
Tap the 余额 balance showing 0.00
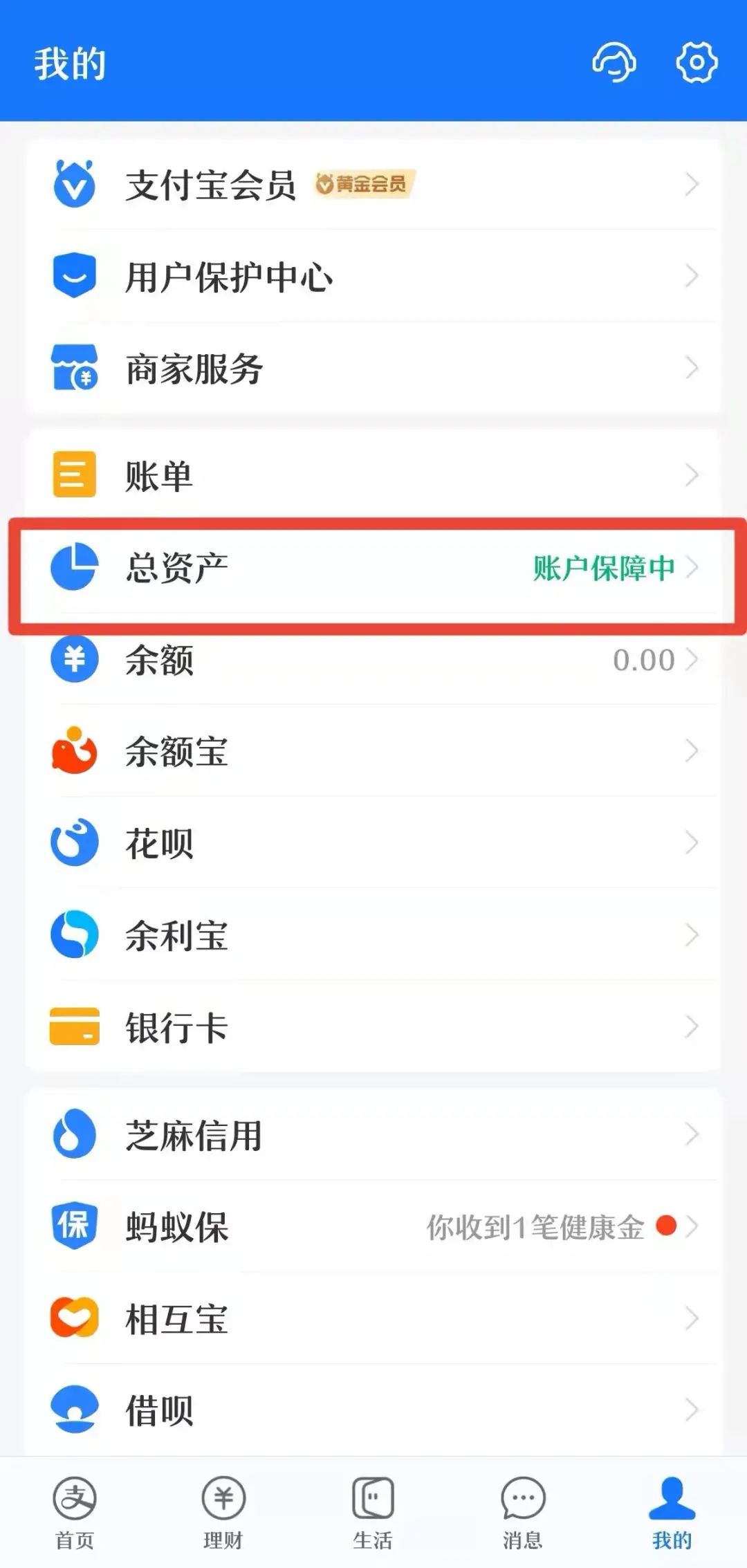click(x=643, y=659)
